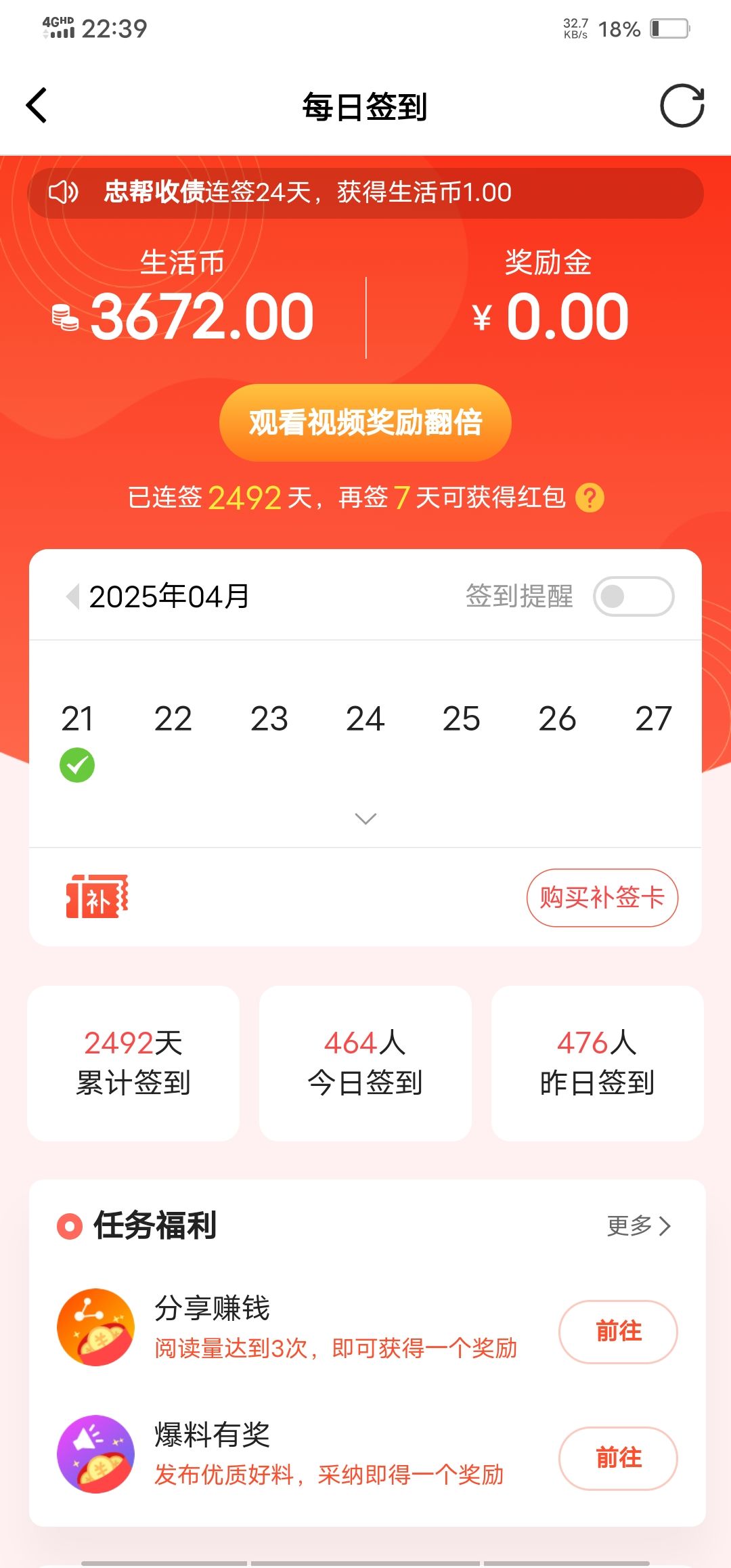This screenshot has width=731, height=1568.
Task: Go back from 每日签到 page
Action: 37,106
